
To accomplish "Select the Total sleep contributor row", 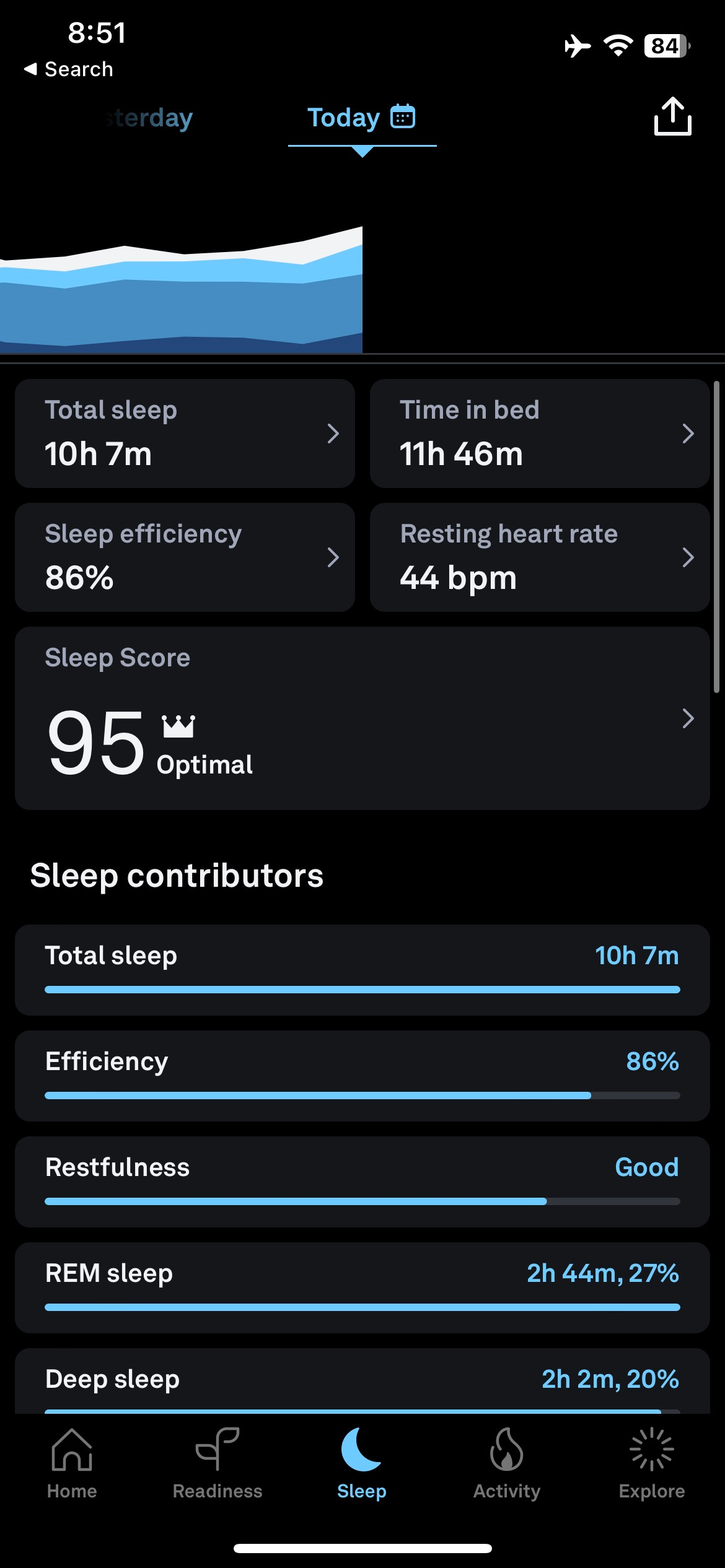I will (362, 970).
